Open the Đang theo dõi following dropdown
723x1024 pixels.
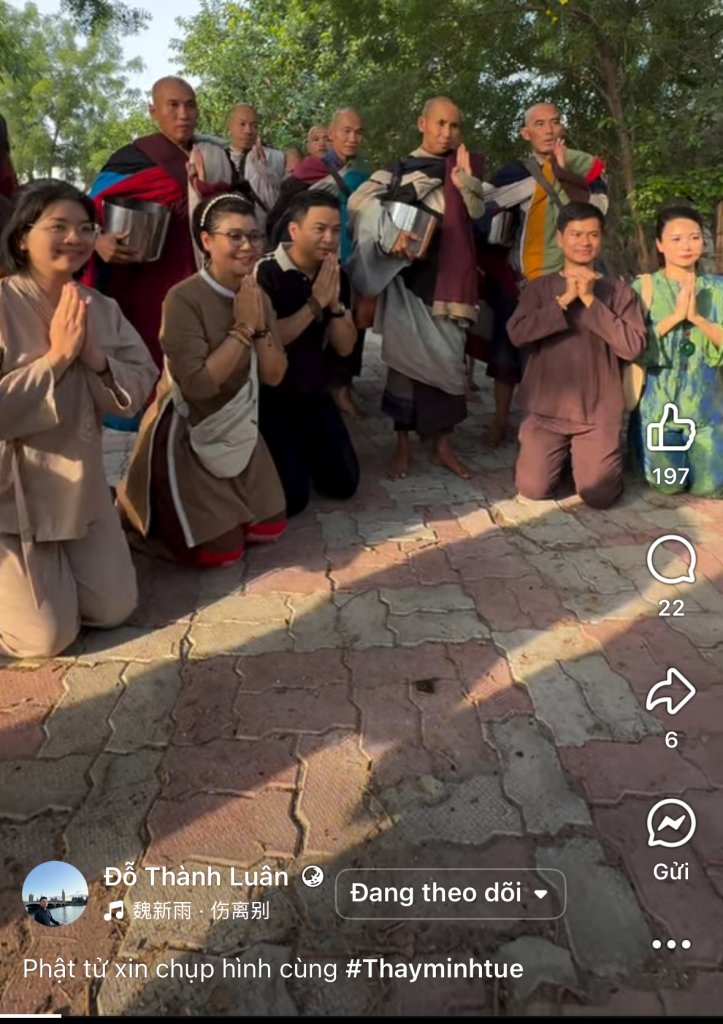(450, 894)
